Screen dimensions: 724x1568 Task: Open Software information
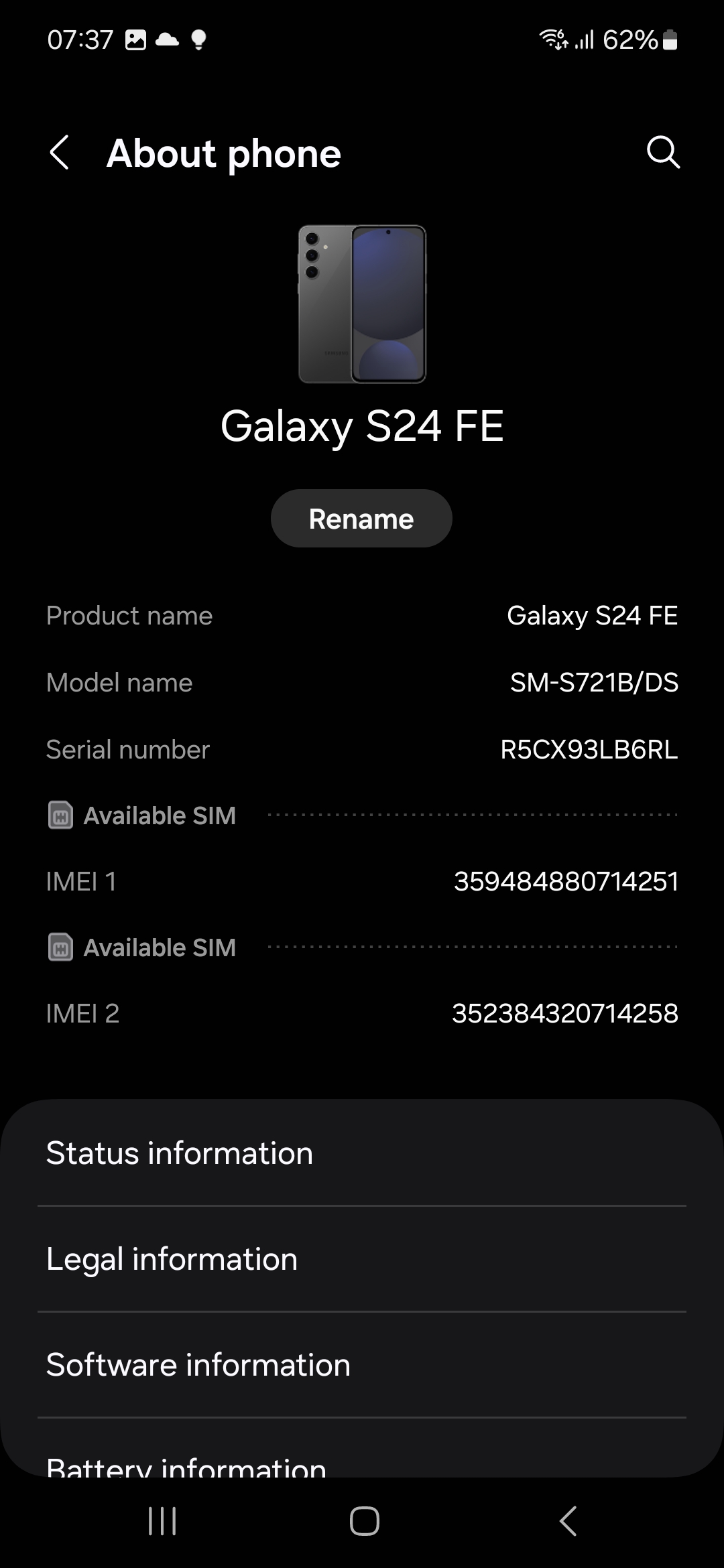362,1365
